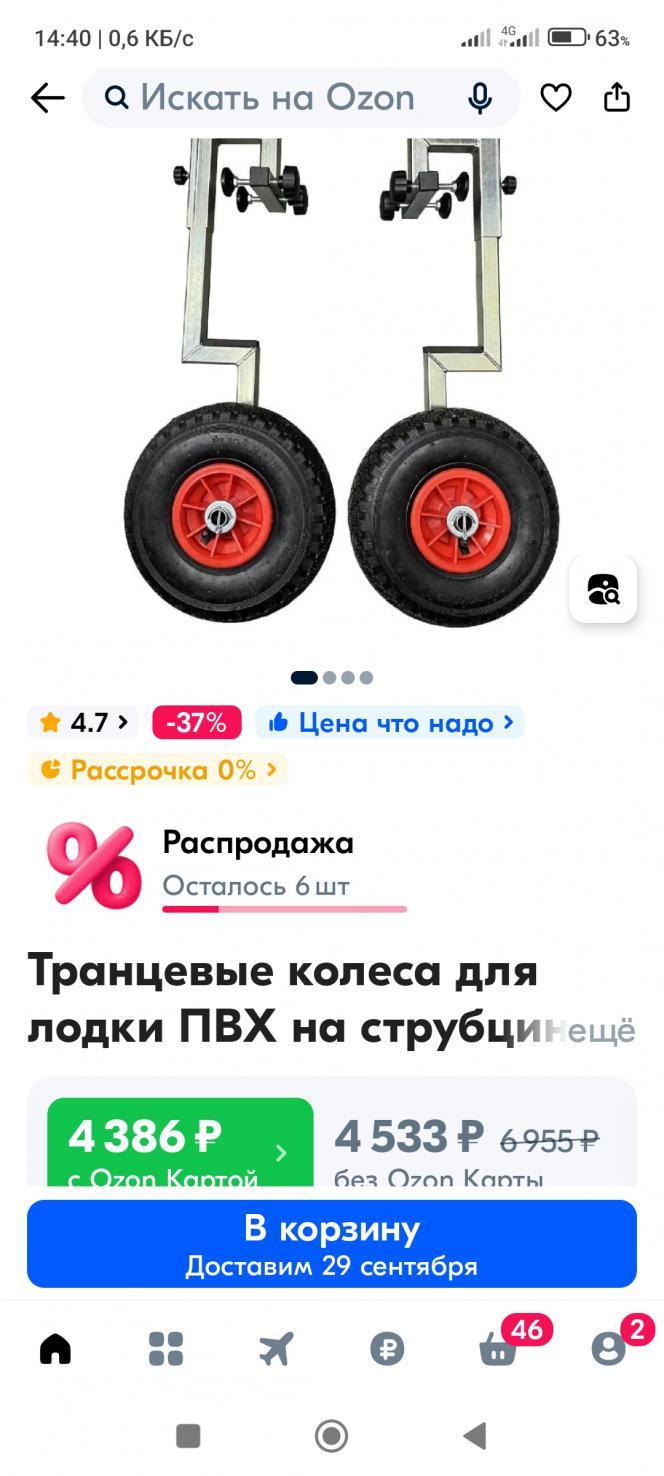Viewport: 664px width, 1476px height.
Task: Open the ruble finance tab
Action: [387, 1350]
